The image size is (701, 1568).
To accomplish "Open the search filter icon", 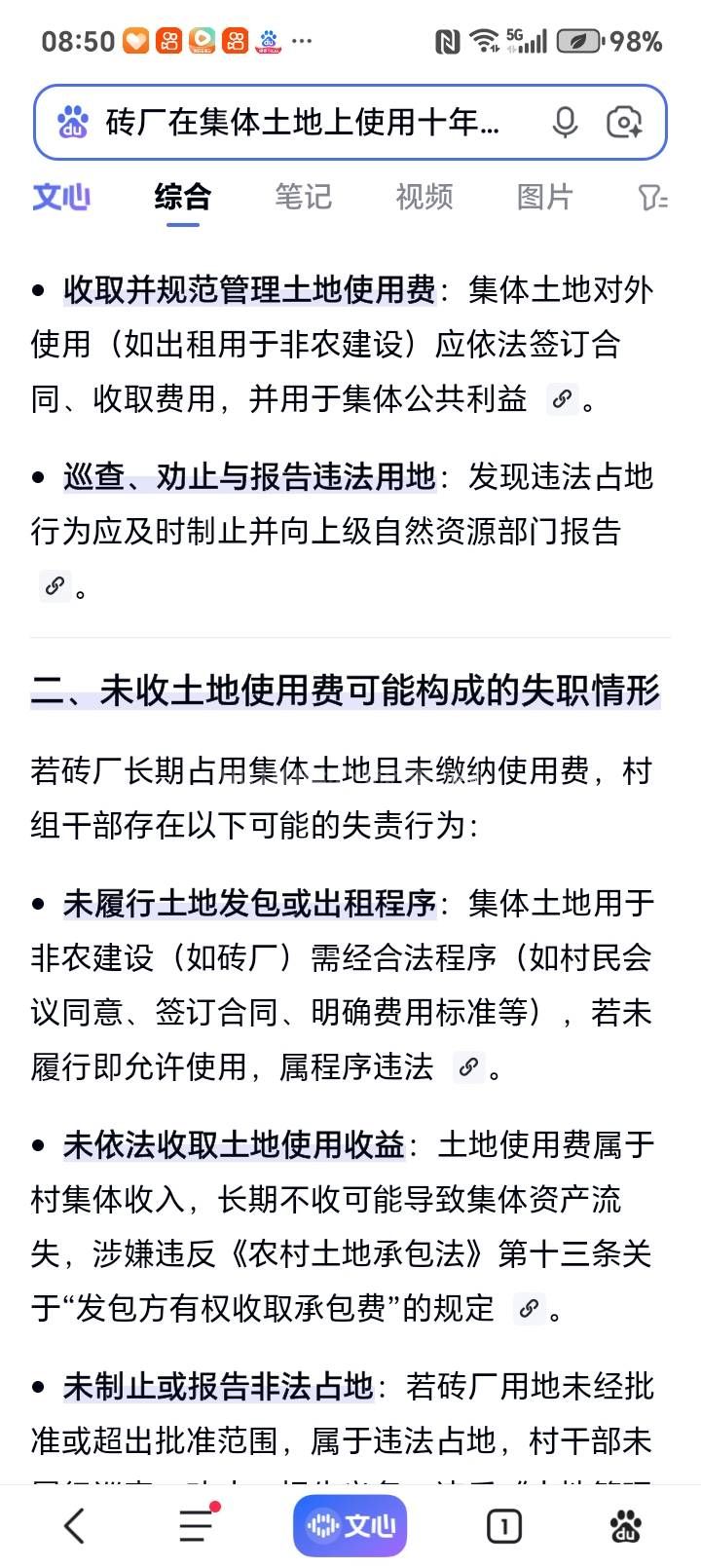I will (652, 198).
